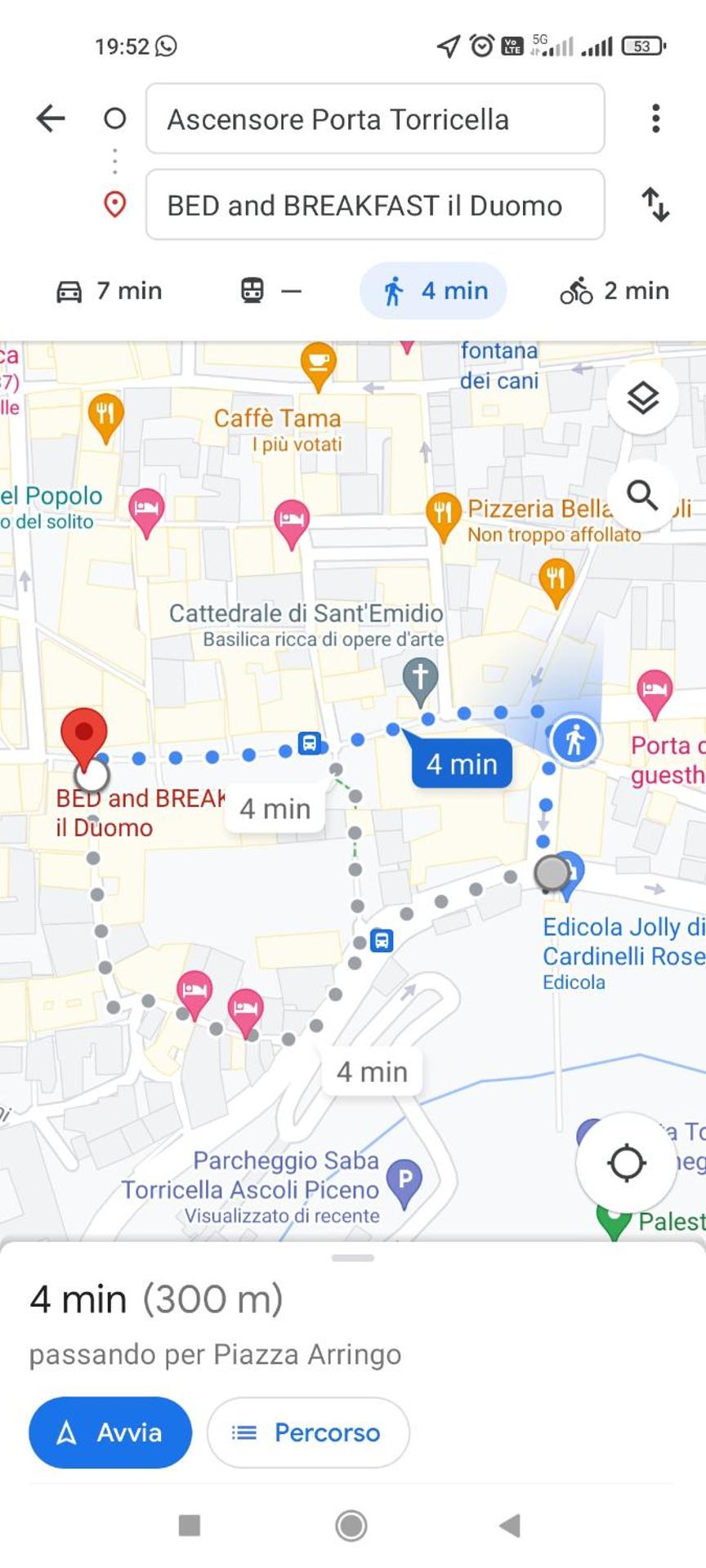Open the map layers button
Screen dimensions: 706x1568
(x=642, y=399)
